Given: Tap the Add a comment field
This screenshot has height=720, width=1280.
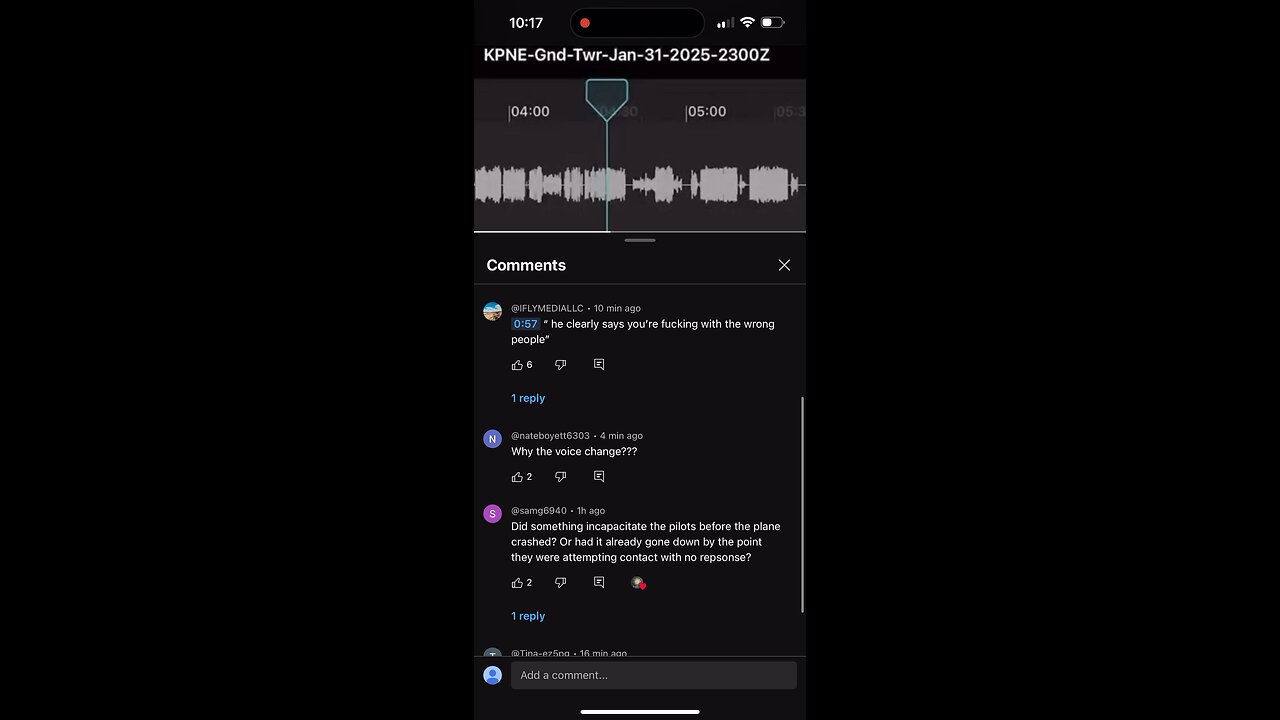Looking at the screenshot, I should pyautogui.click(x=653, y=675).
